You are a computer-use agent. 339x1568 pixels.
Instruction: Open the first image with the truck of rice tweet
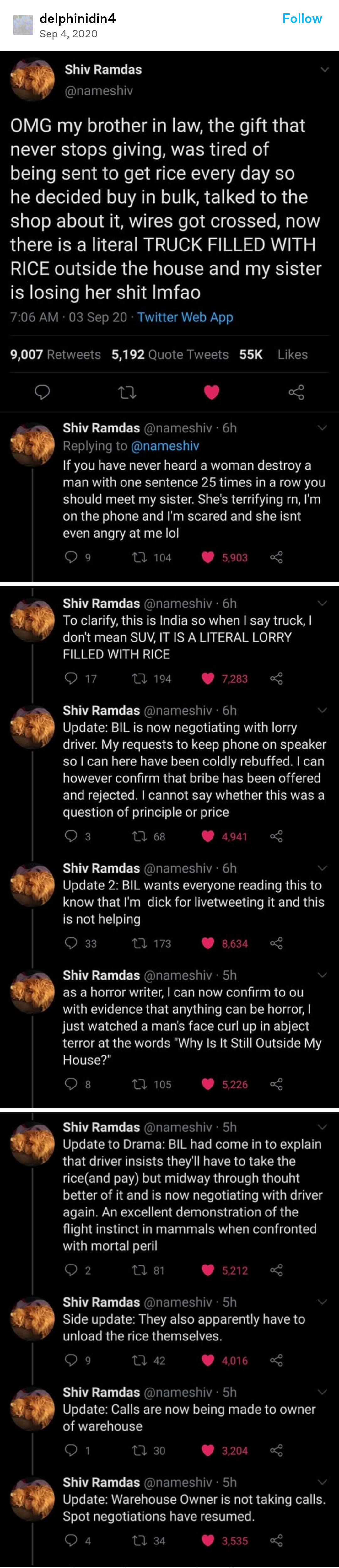[169, 317]
